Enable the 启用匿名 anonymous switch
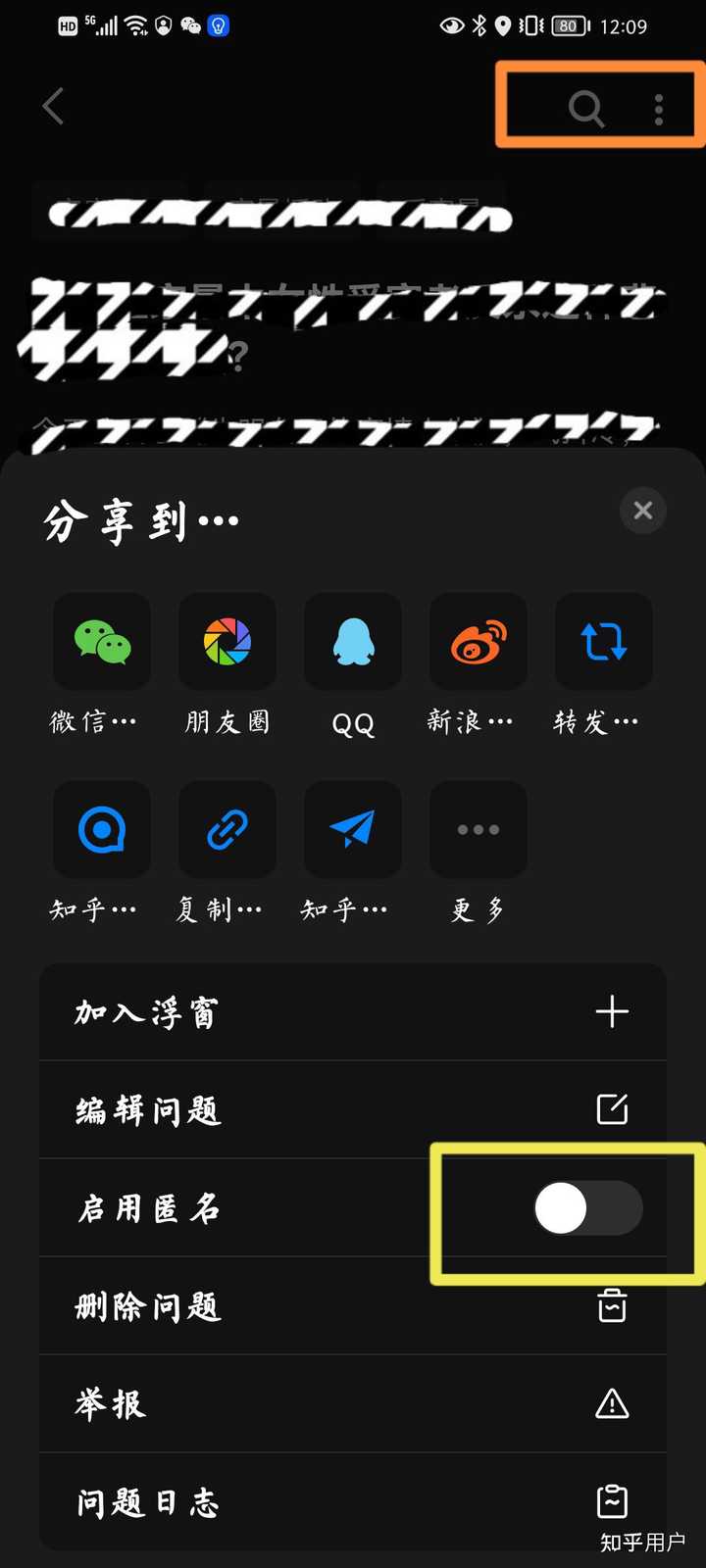Image resolution: width=706 pixels, height=1568 pixels. (586, 1208)
